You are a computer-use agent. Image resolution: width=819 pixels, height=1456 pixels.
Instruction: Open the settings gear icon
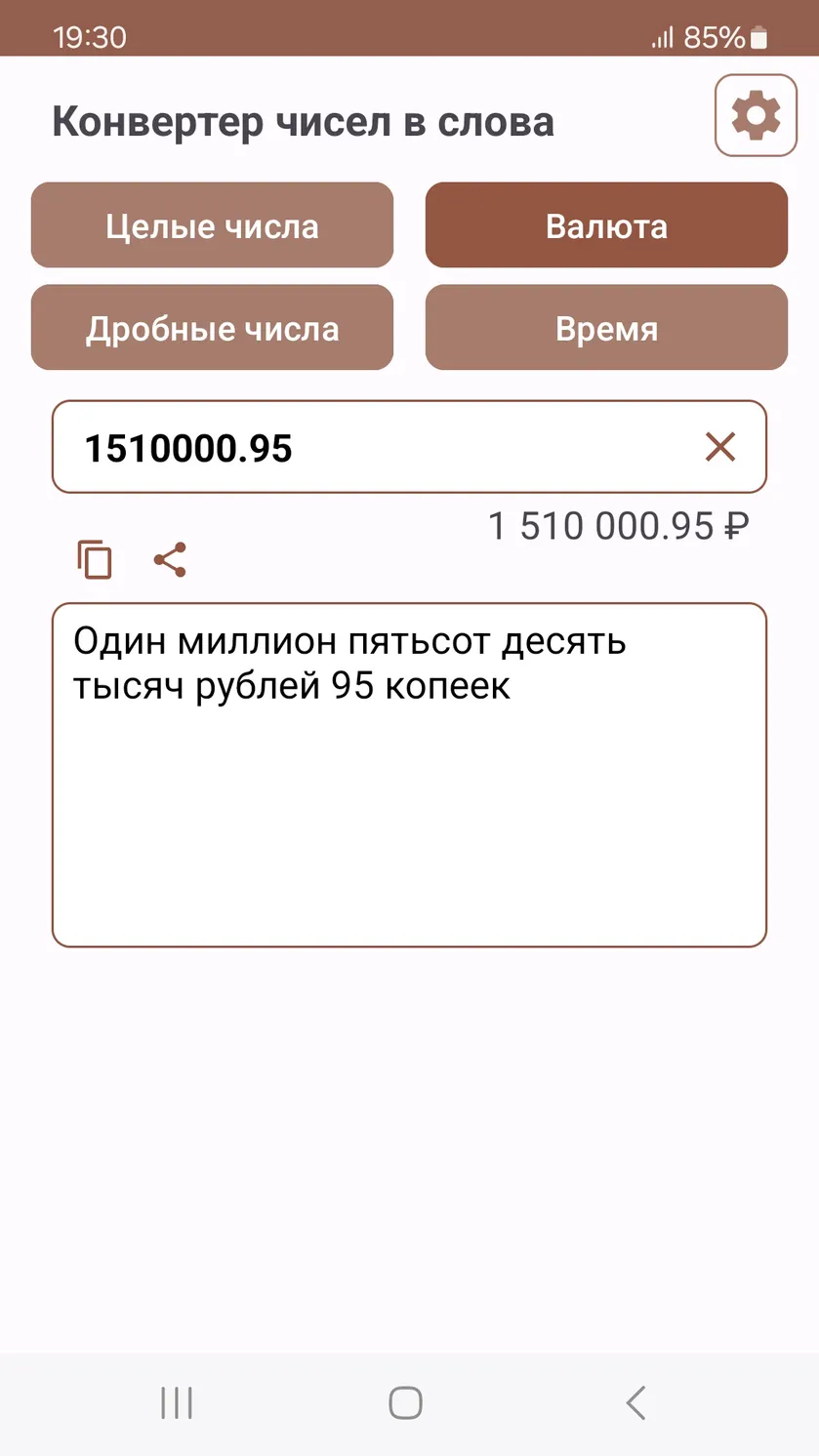(x=756, y=116)
